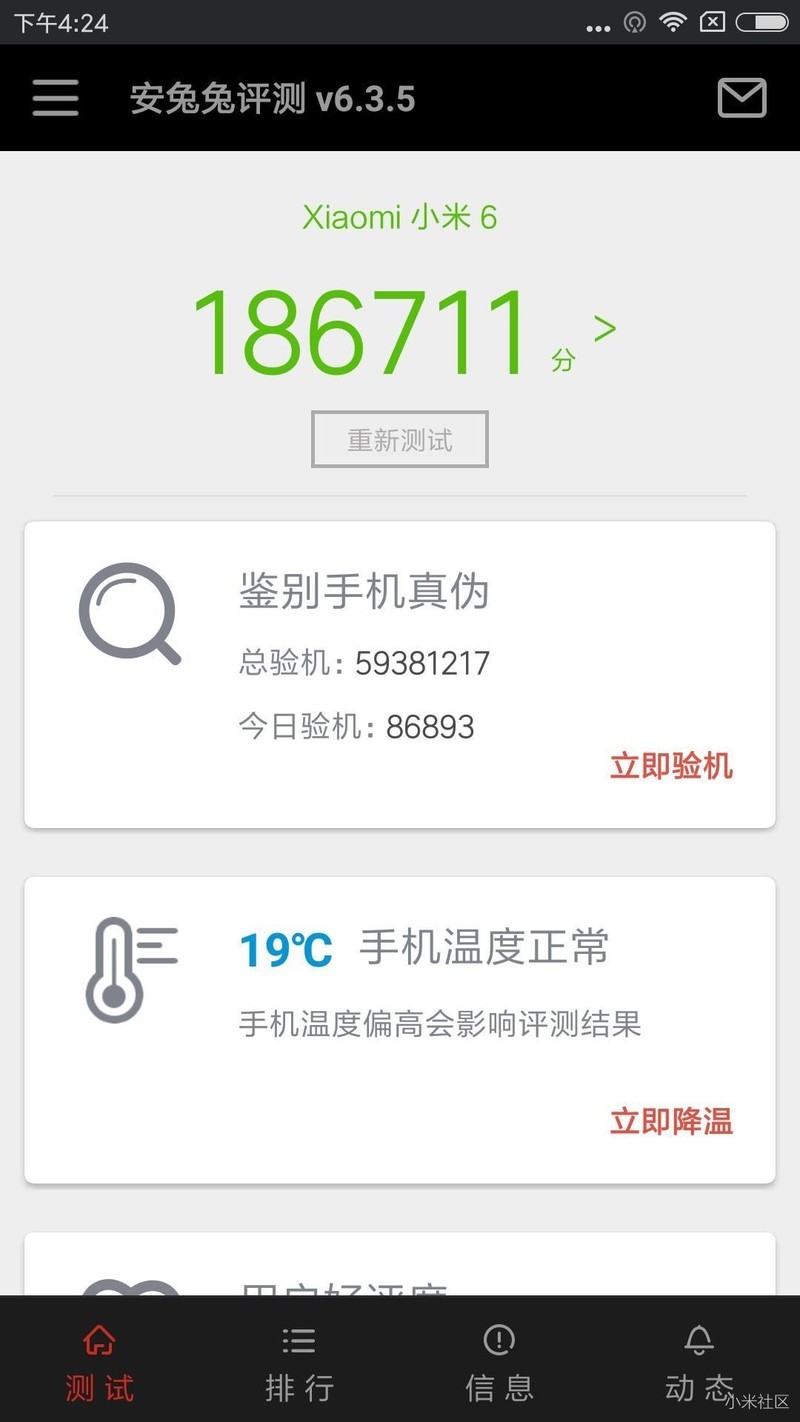This screenshot has width=800, height=1422.
Task: Click the 立即验机 verify now link
Action: [671, 765]
